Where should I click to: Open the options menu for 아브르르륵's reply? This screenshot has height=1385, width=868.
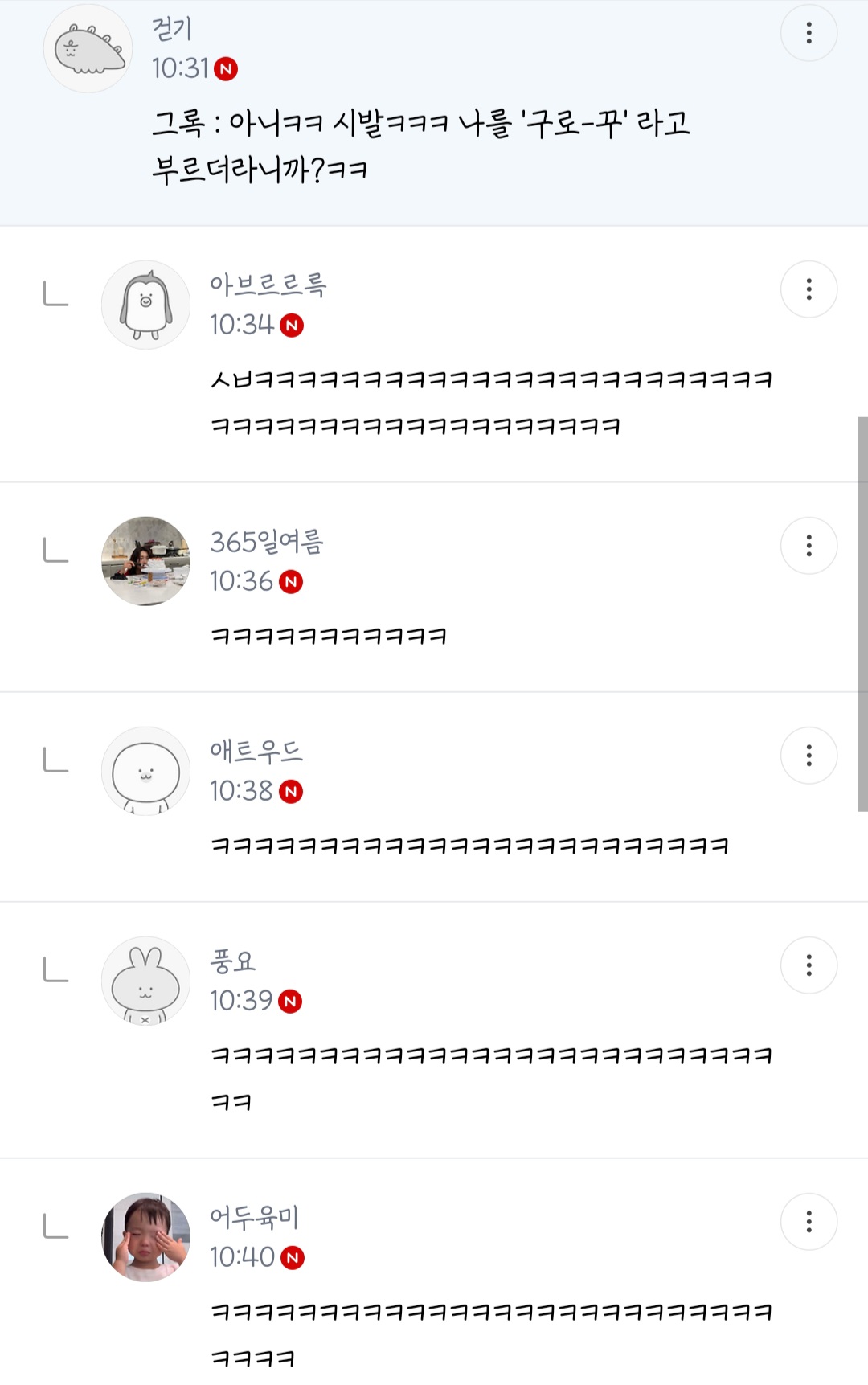coord(809,289)
